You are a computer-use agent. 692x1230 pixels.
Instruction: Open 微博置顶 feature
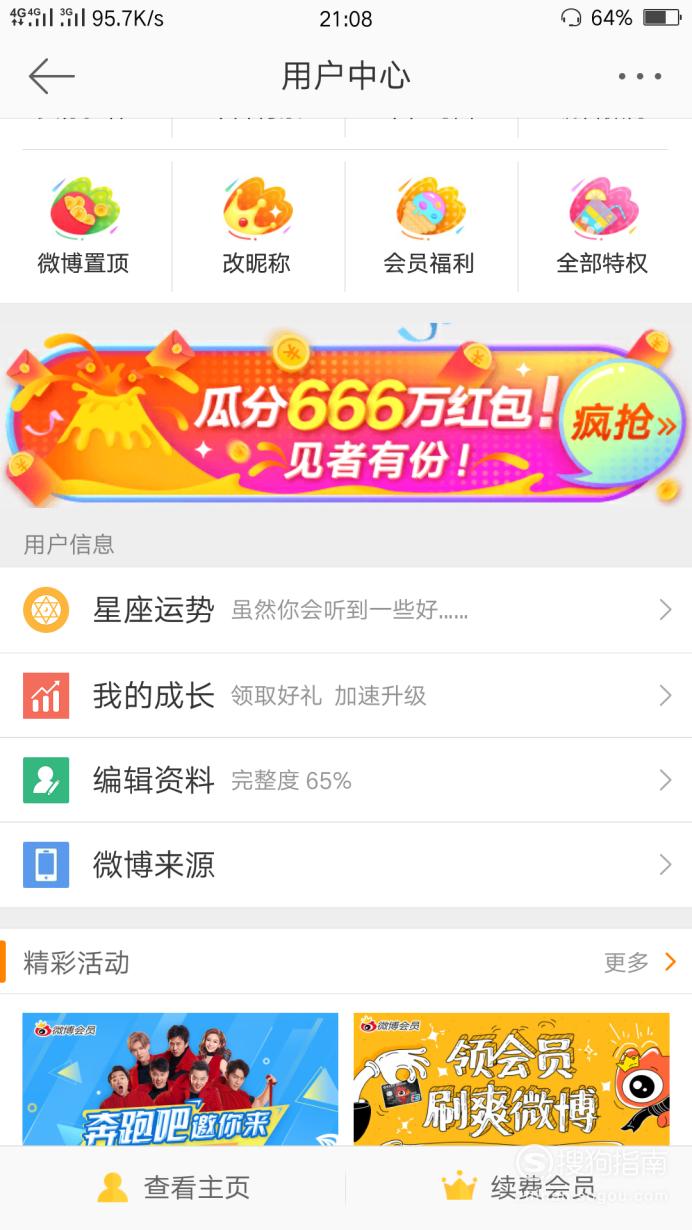click(x=84, y=226)
